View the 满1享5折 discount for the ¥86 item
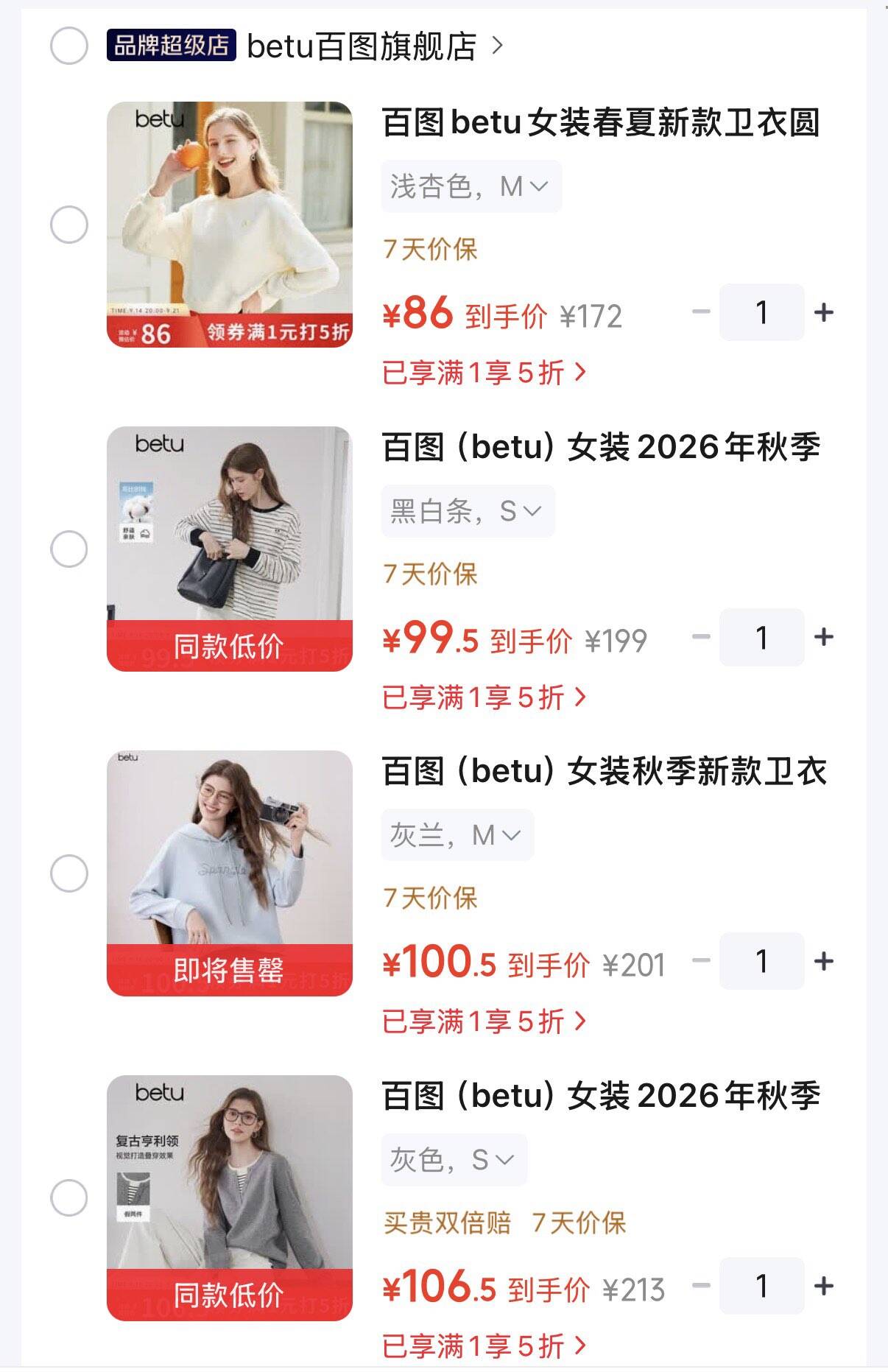This screenshot has height=1372, width=888. click(x=484, y=373)
